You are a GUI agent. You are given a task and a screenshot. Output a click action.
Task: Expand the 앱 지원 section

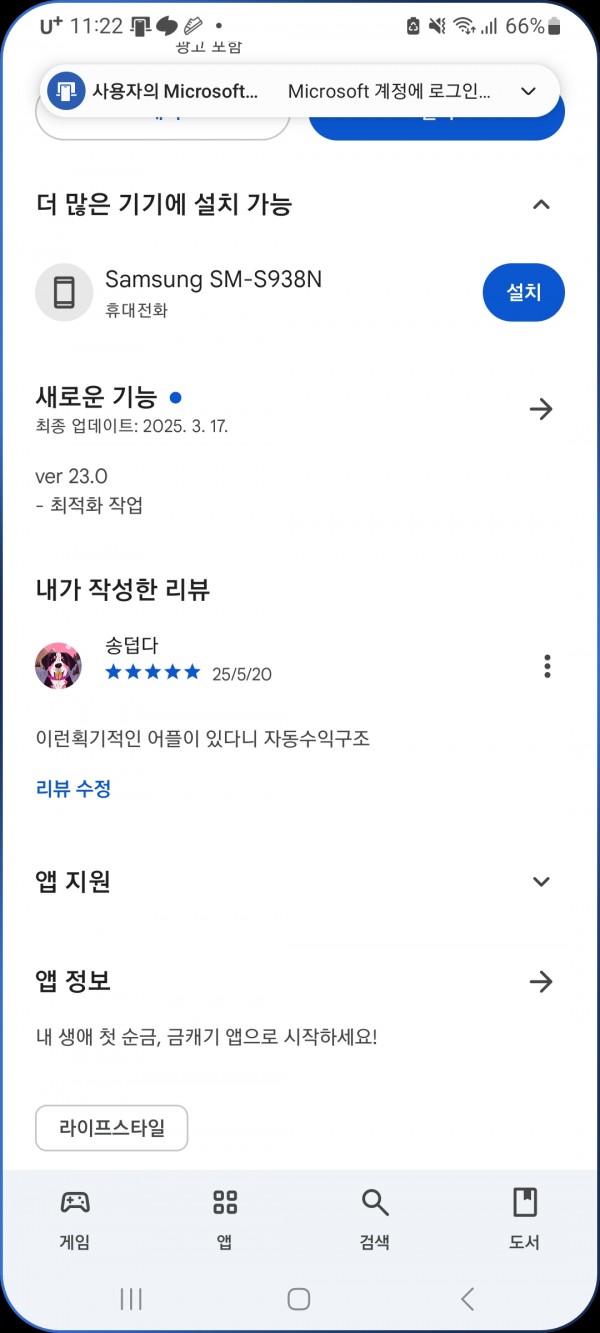[541, 882]
